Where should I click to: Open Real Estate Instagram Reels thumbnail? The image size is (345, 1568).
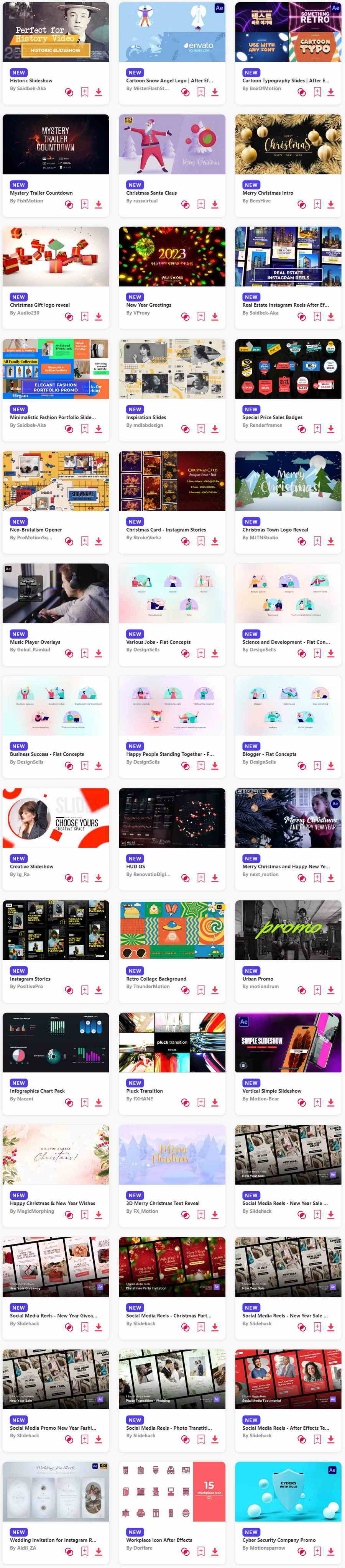[x=288, y=256]
